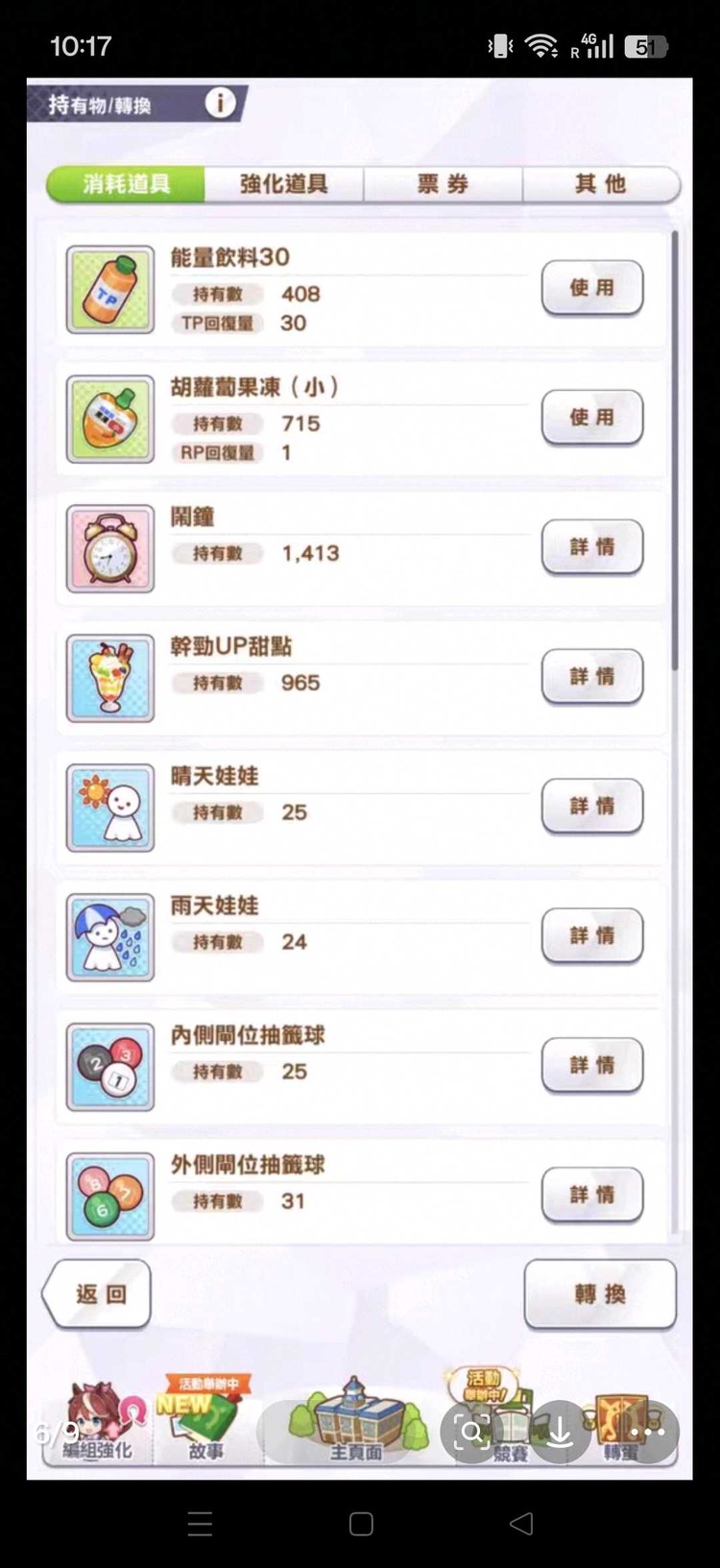Viewport: 720px width, 1568px height.
Task: Open the 票券 tab
Action: tap(442, 185)
